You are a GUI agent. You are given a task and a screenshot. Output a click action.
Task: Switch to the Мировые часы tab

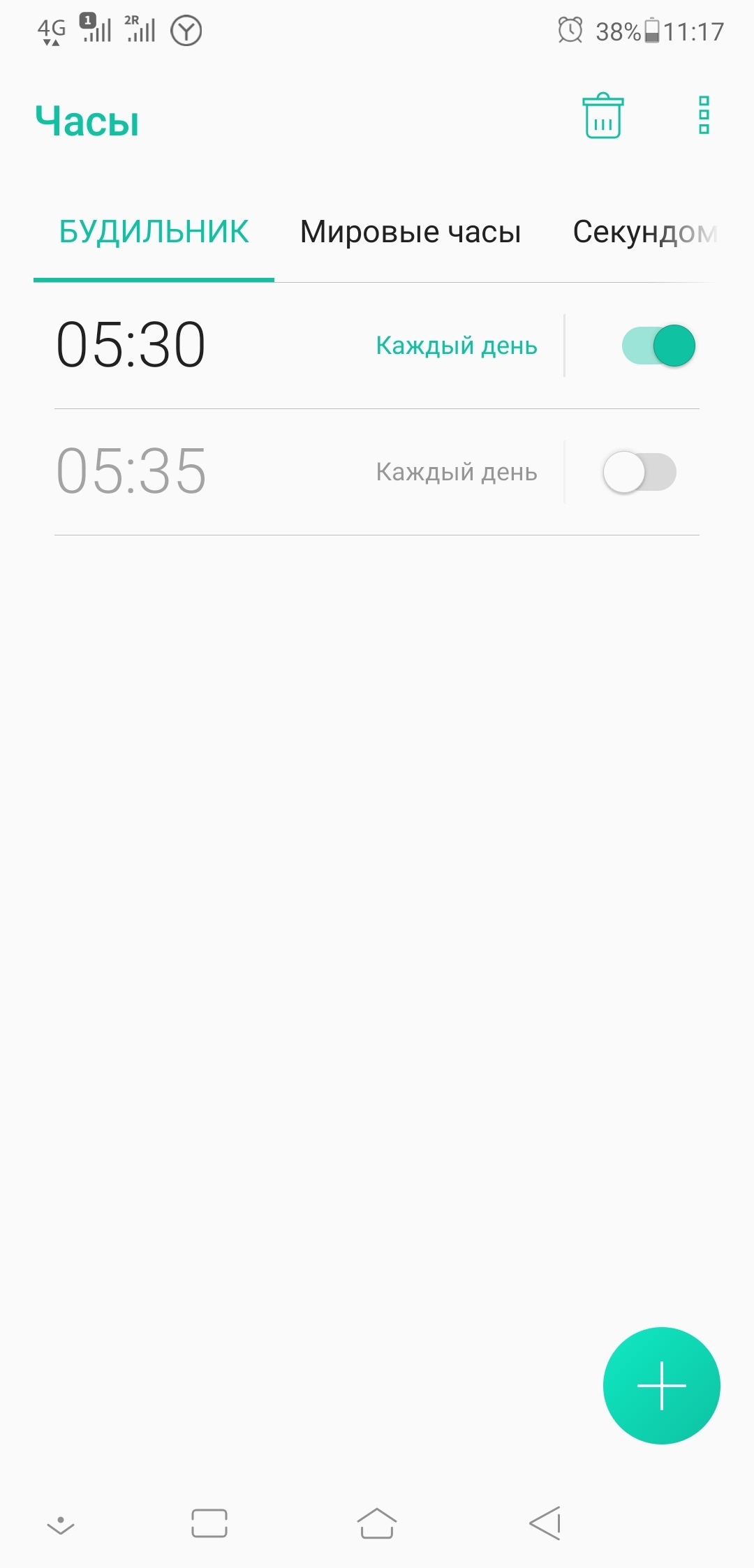point(411,232)
